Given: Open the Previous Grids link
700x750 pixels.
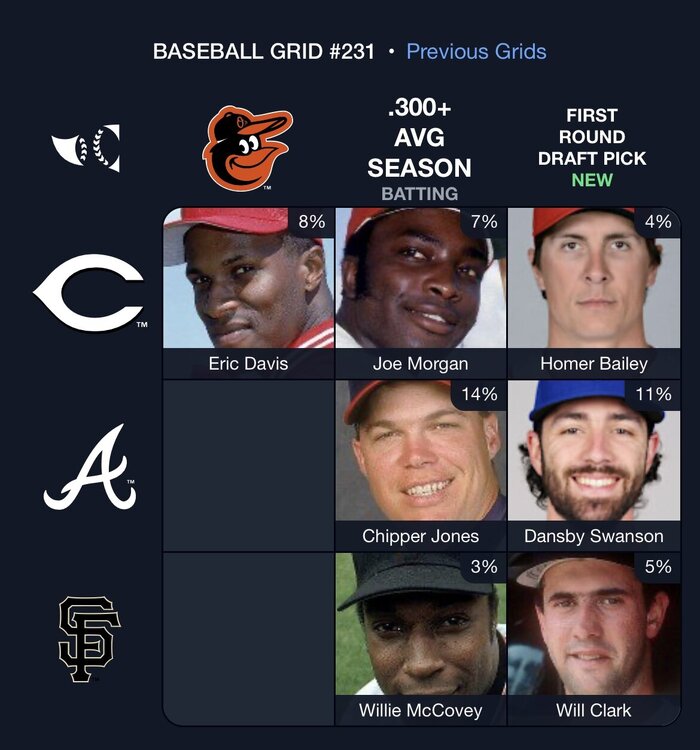Looking at the screenshot, I should coord(476,51).
